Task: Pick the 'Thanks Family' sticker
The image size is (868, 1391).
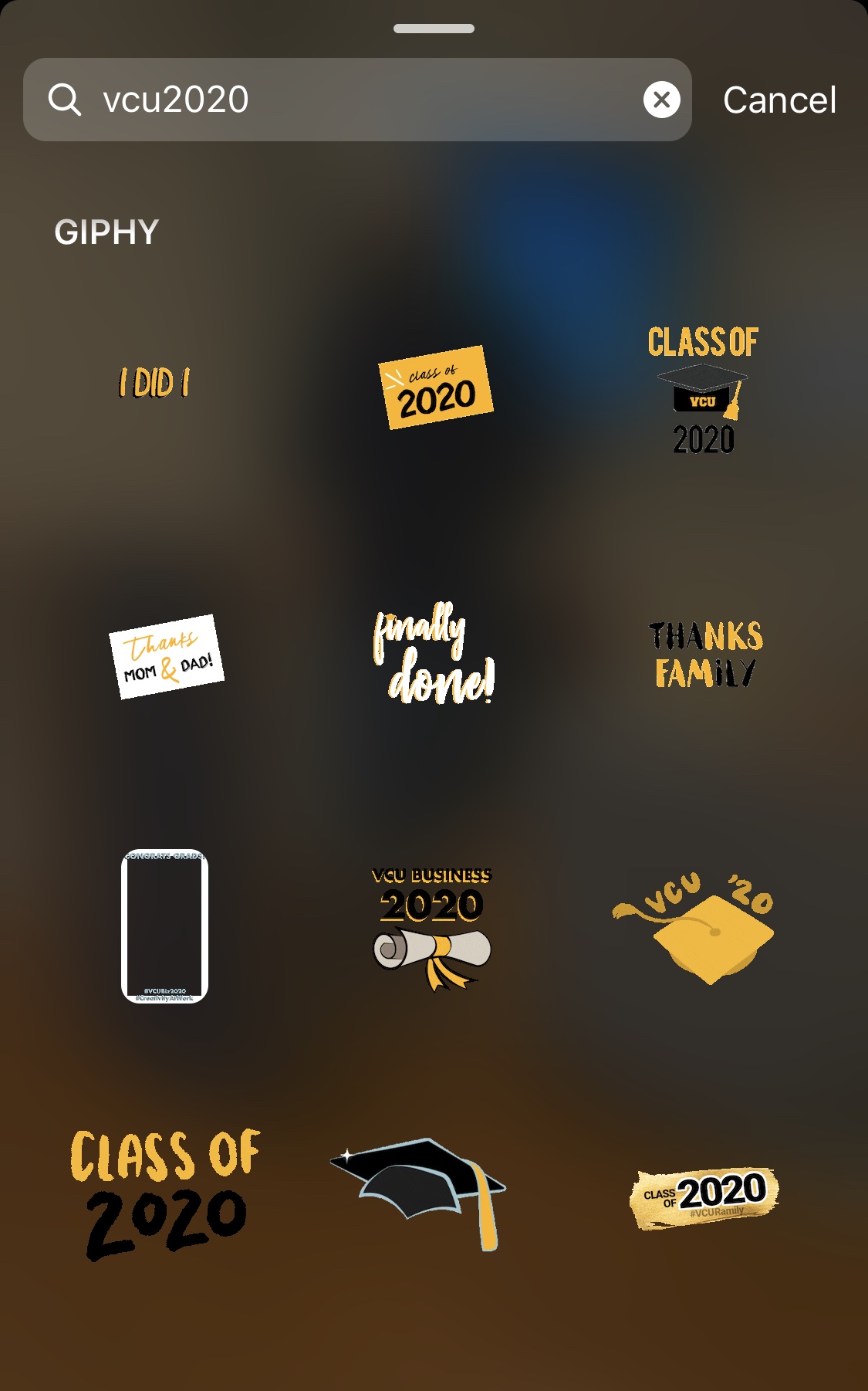Action: [x=705, y=654]
